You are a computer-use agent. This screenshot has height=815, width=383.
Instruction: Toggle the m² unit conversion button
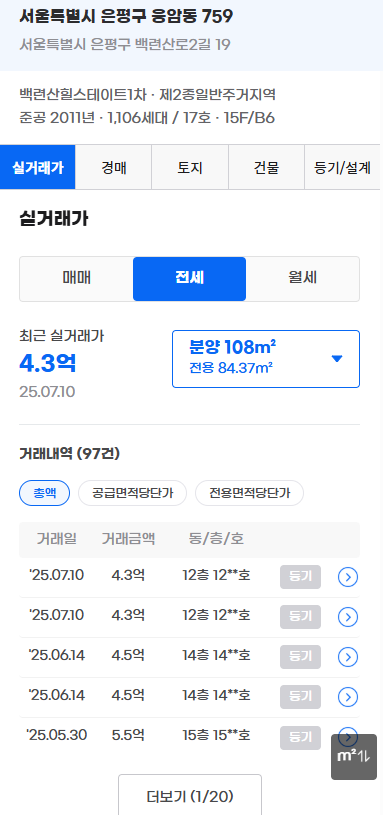click(353, 756)
